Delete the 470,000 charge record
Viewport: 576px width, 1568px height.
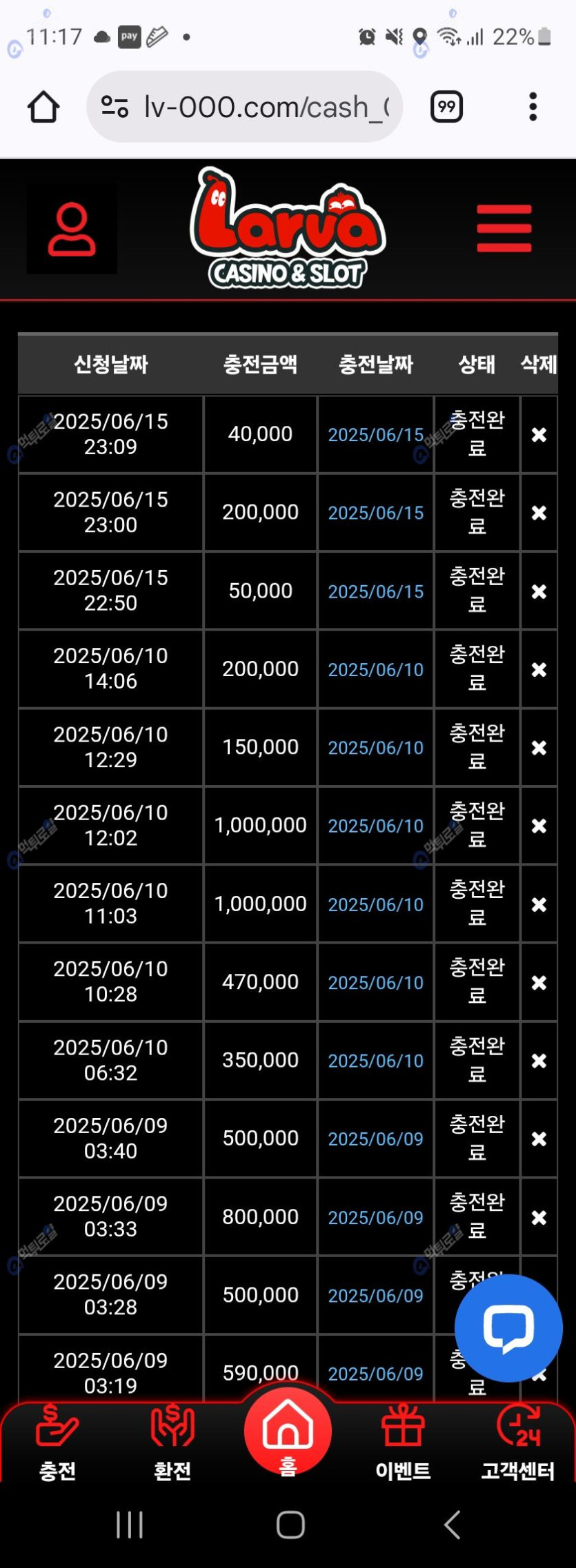539,982
